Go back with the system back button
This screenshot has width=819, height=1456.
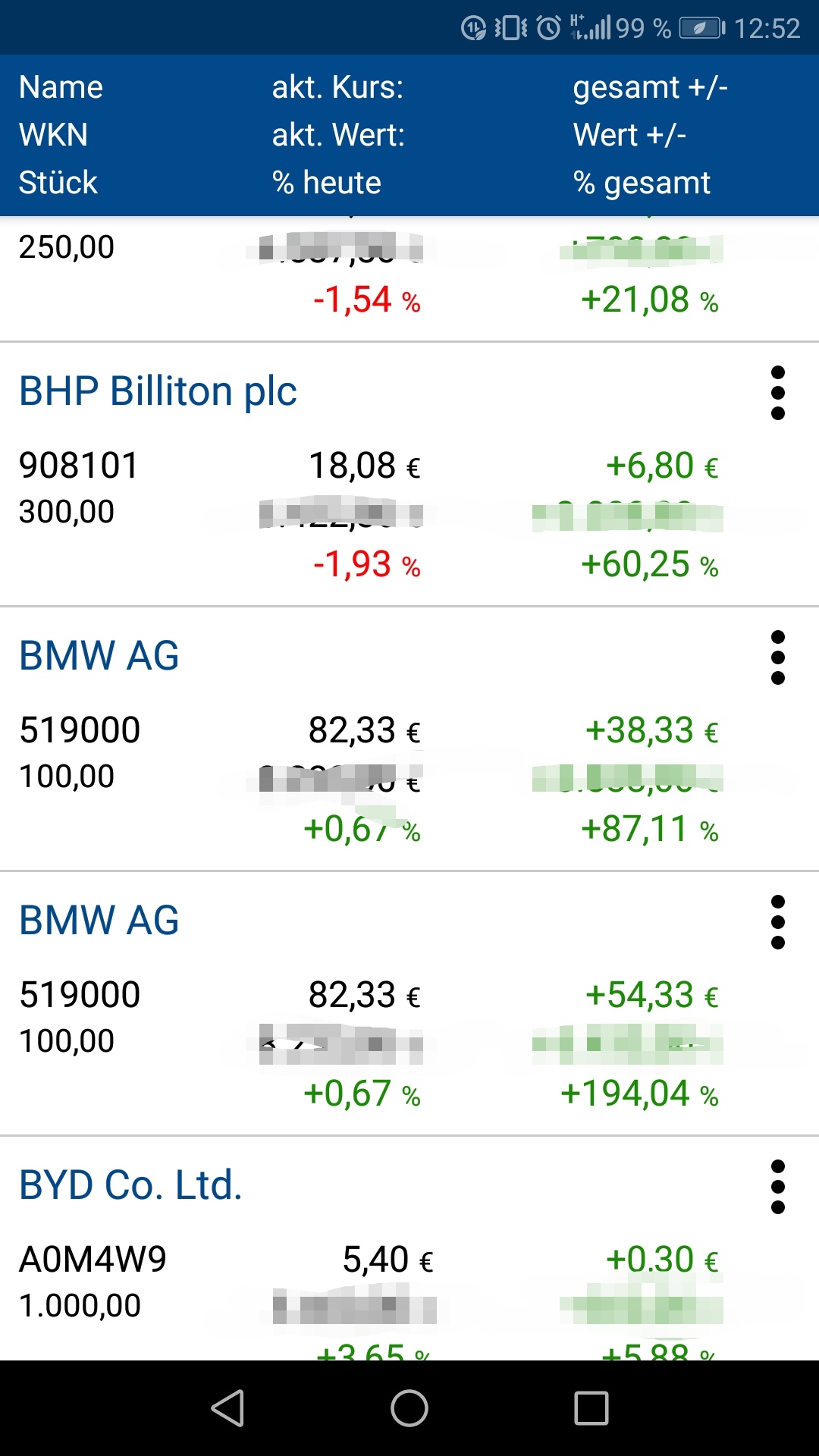pos(227,1408)
